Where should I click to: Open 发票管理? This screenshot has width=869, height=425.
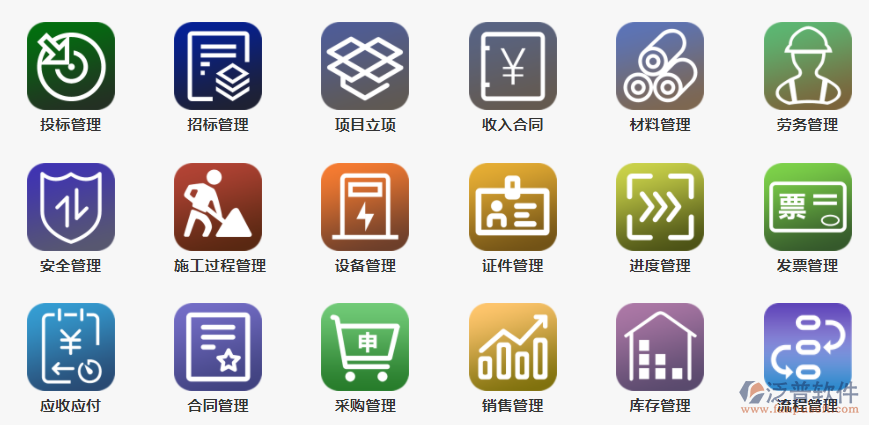807,207
